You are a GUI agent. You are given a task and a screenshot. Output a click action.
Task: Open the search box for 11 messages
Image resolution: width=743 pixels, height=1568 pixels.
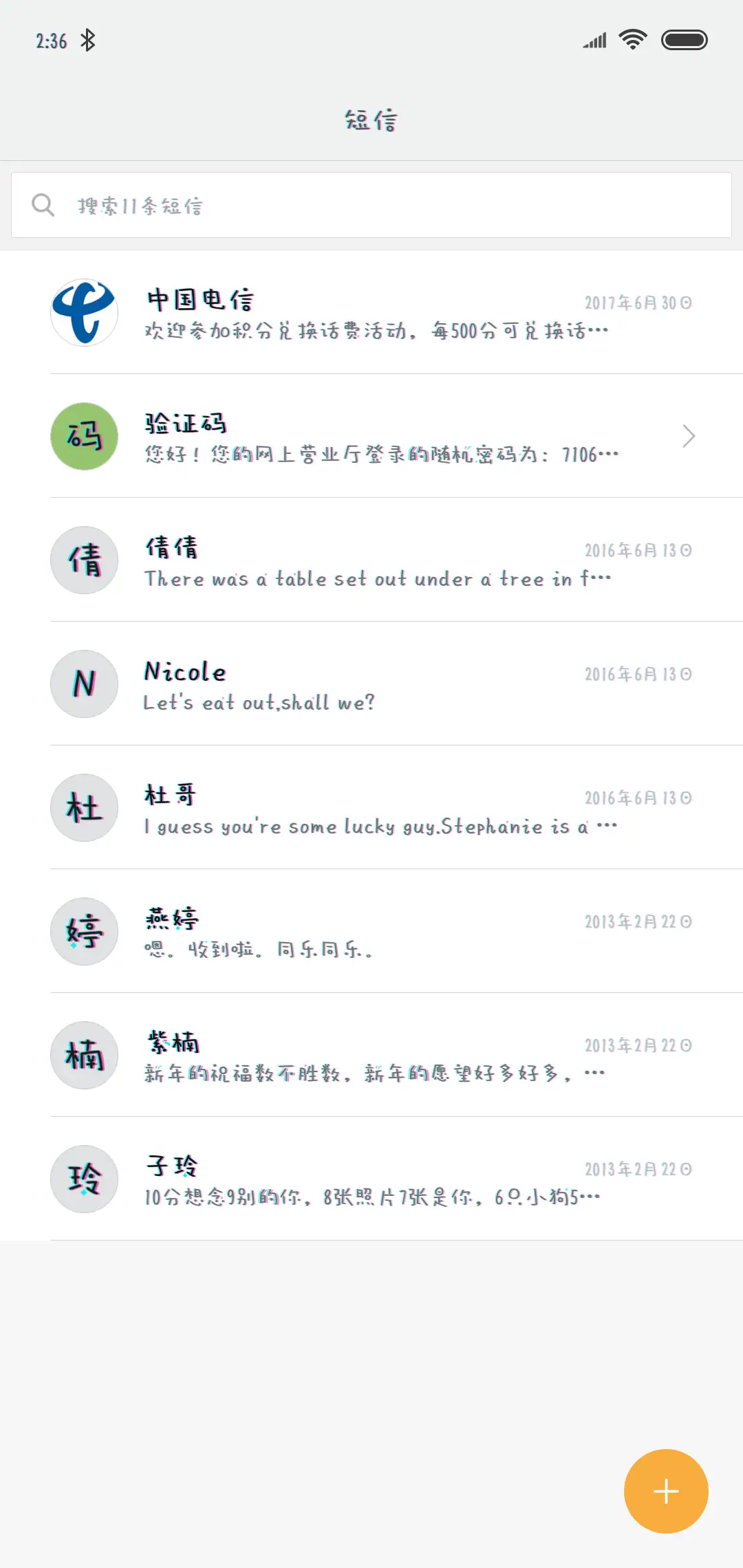(371, 205)
